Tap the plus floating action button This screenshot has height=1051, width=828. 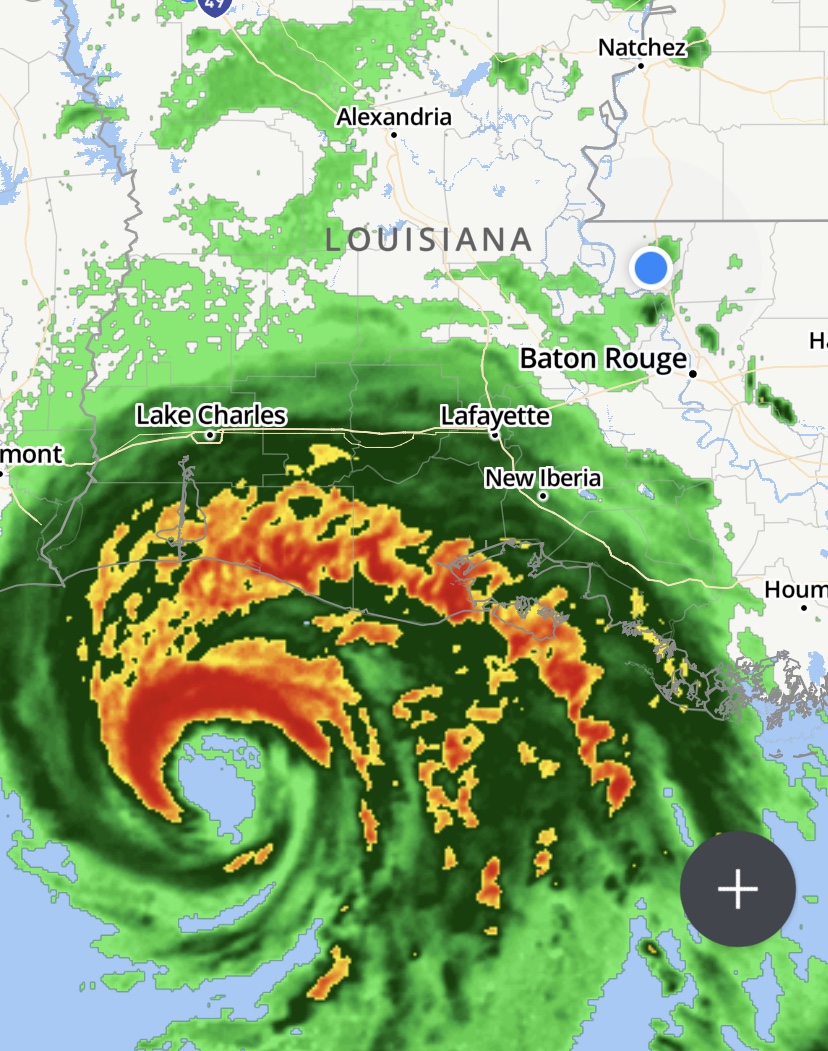[738, 888]
